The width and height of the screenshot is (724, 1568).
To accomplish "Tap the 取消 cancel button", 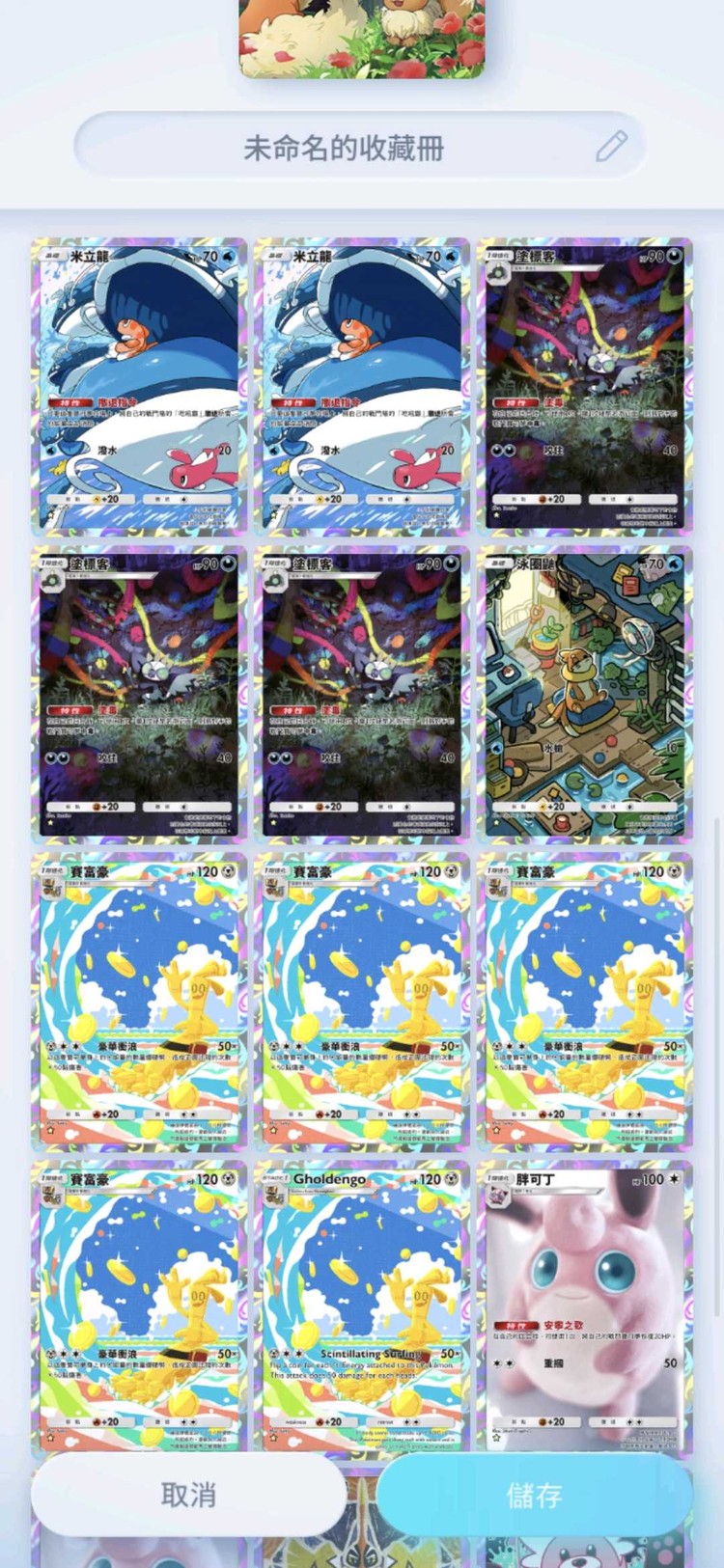I will [188, 1495].
